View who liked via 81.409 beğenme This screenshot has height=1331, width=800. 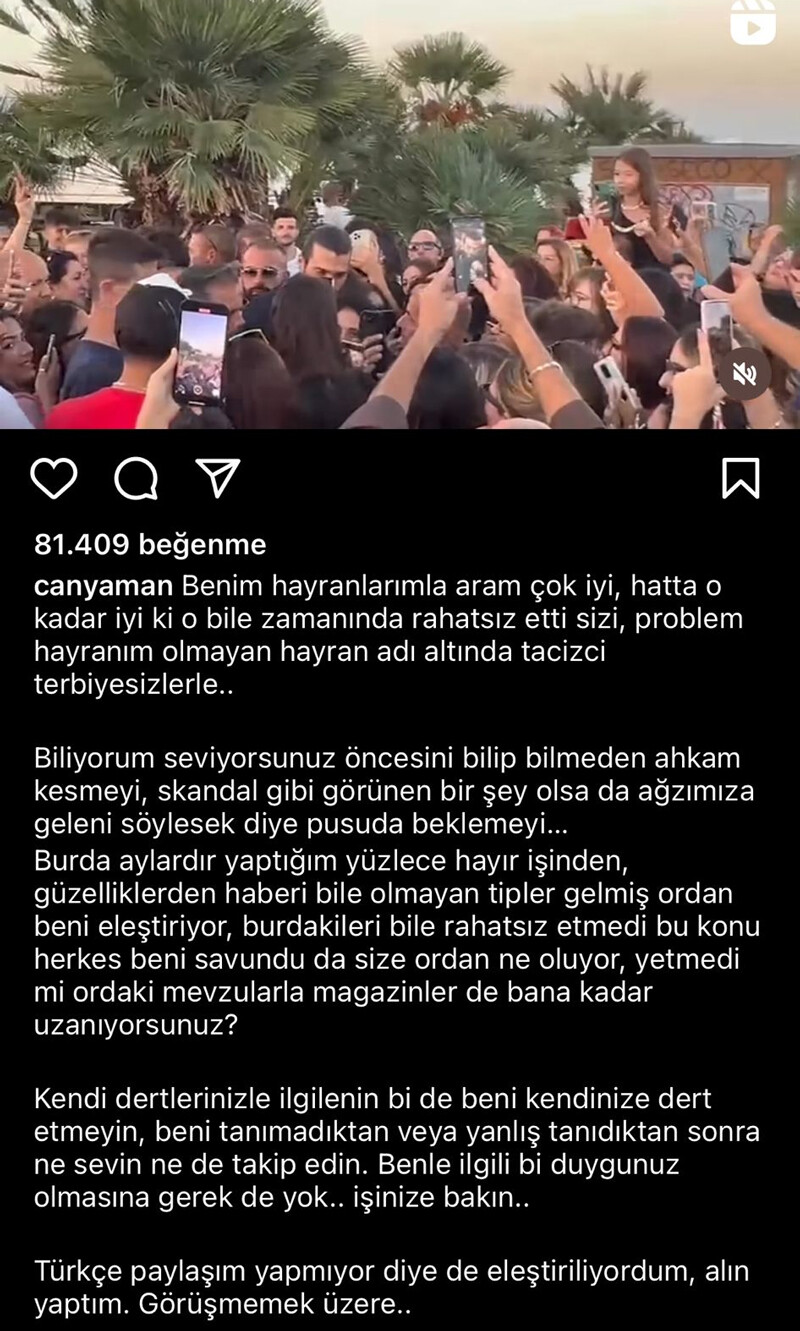coord(150,544)
